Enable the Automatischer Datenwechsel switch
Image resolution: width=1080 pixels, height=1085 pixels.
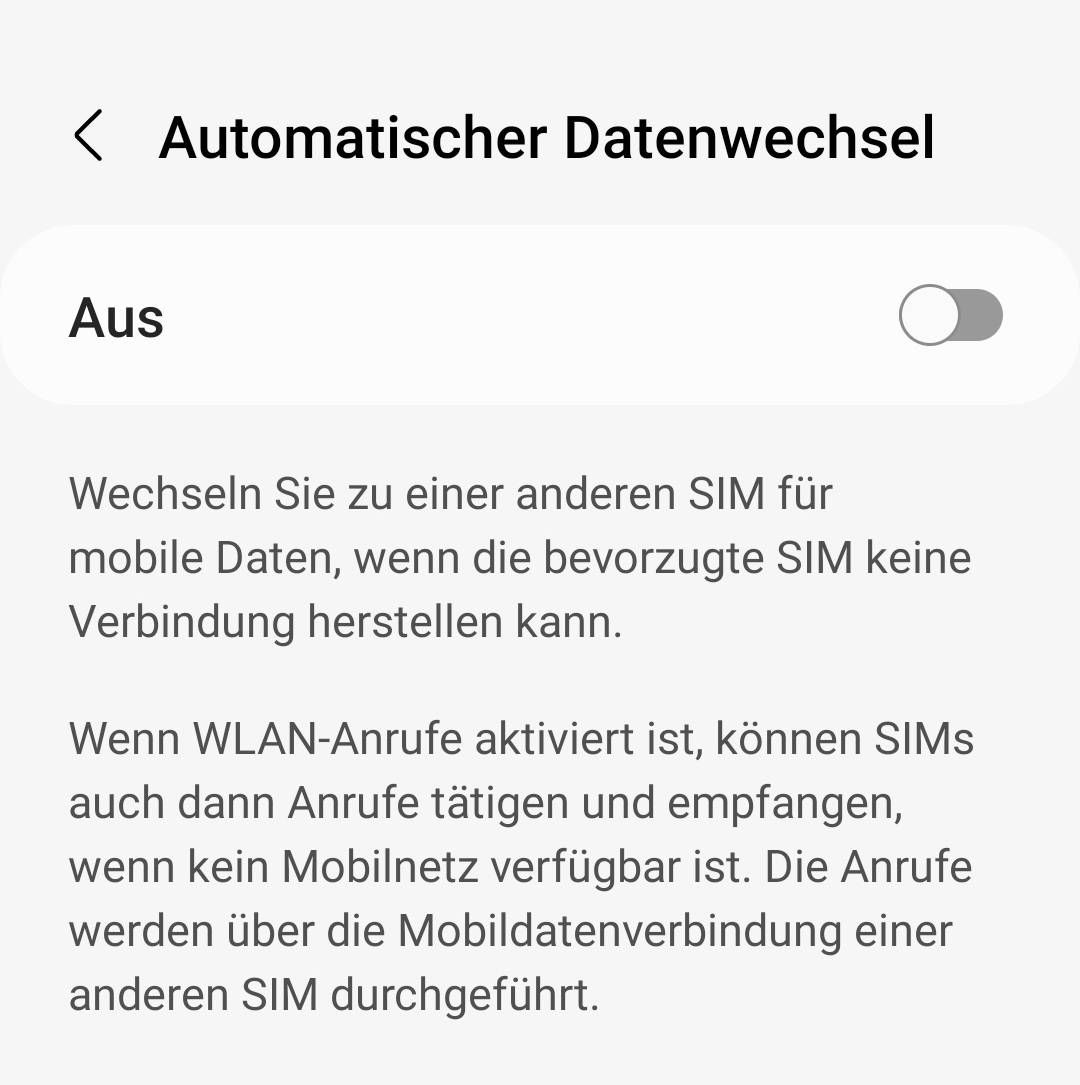(x=950, y=316)
